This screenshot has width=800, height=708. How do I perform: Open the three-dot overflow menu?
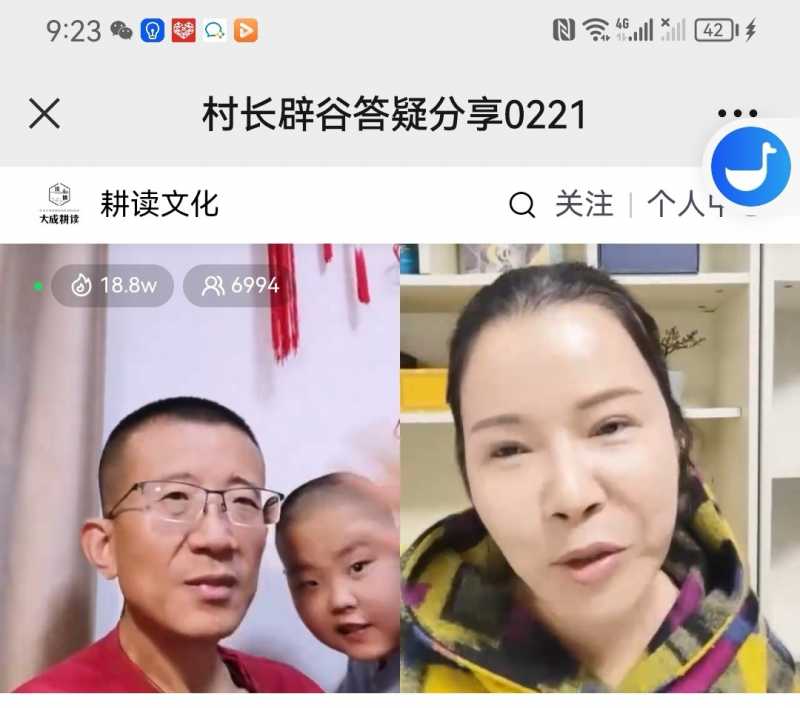tap(737, 114)
